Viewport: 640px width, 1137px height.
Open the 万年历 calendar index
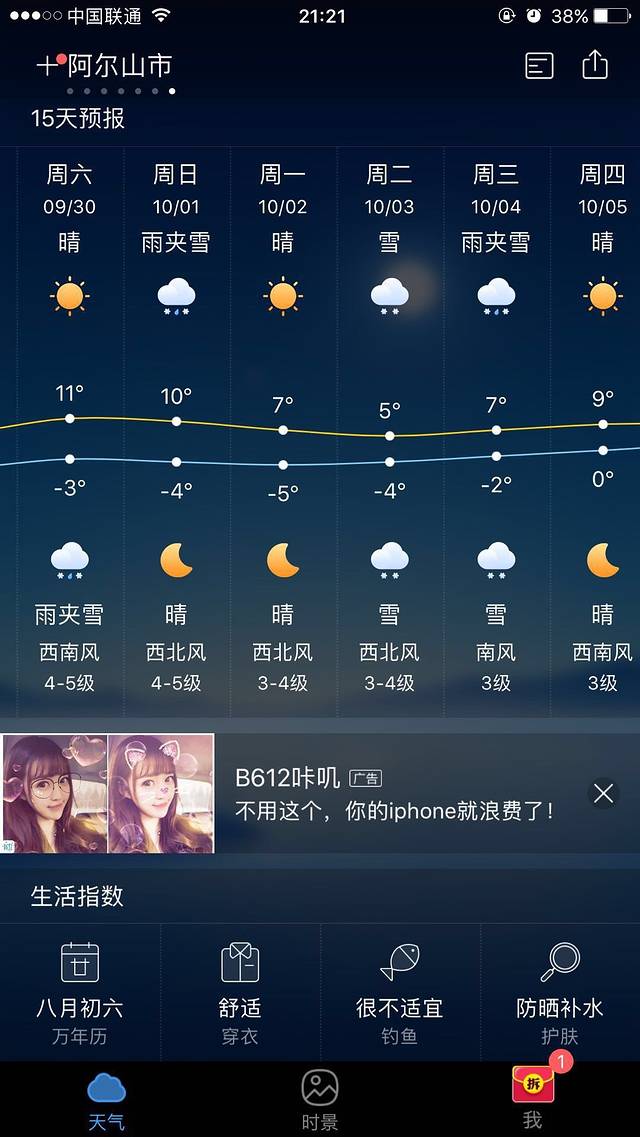(80, 991)
